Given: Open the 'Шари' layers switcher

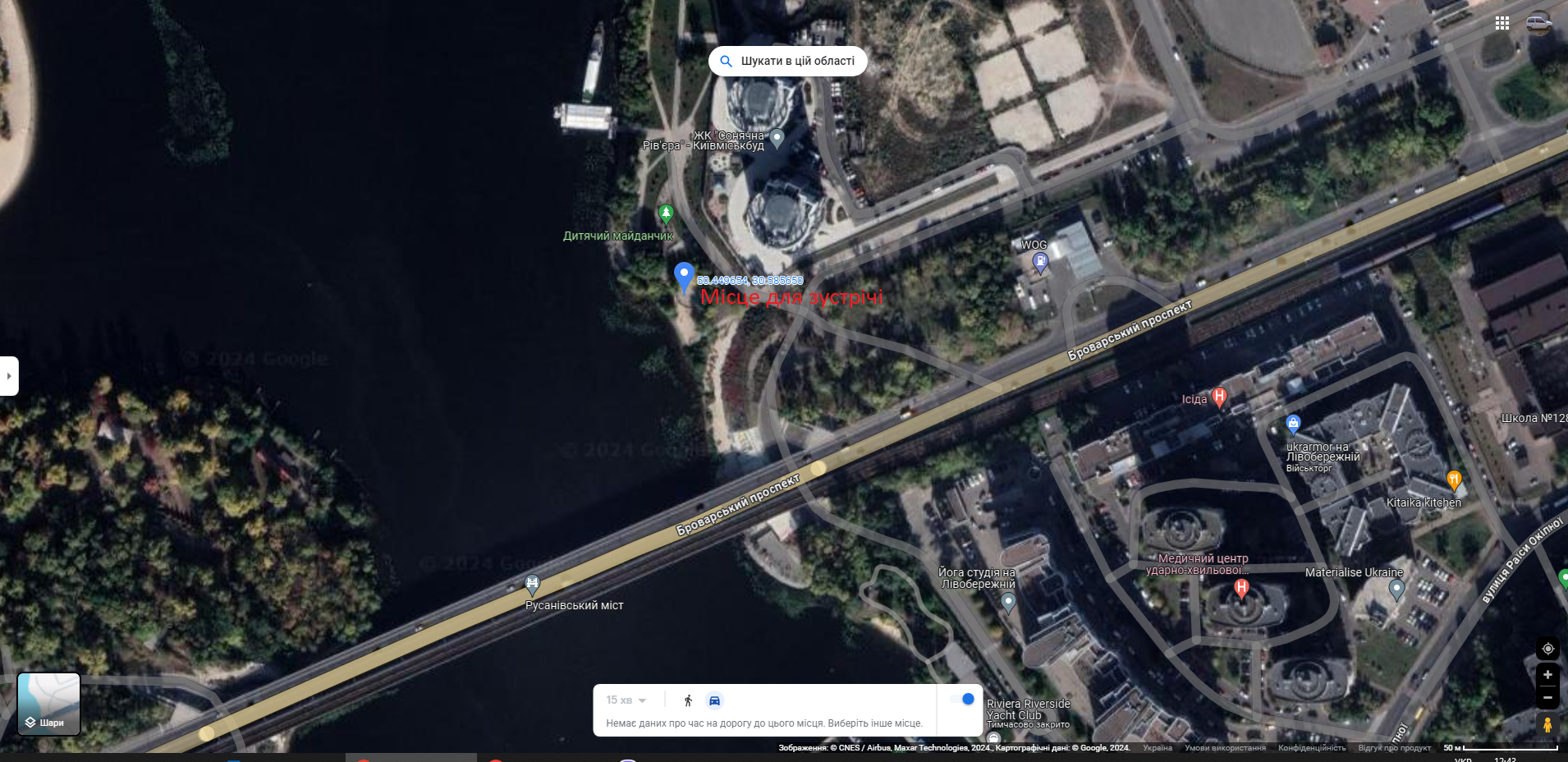Looking at the screenshot, I should coord(49,704).
